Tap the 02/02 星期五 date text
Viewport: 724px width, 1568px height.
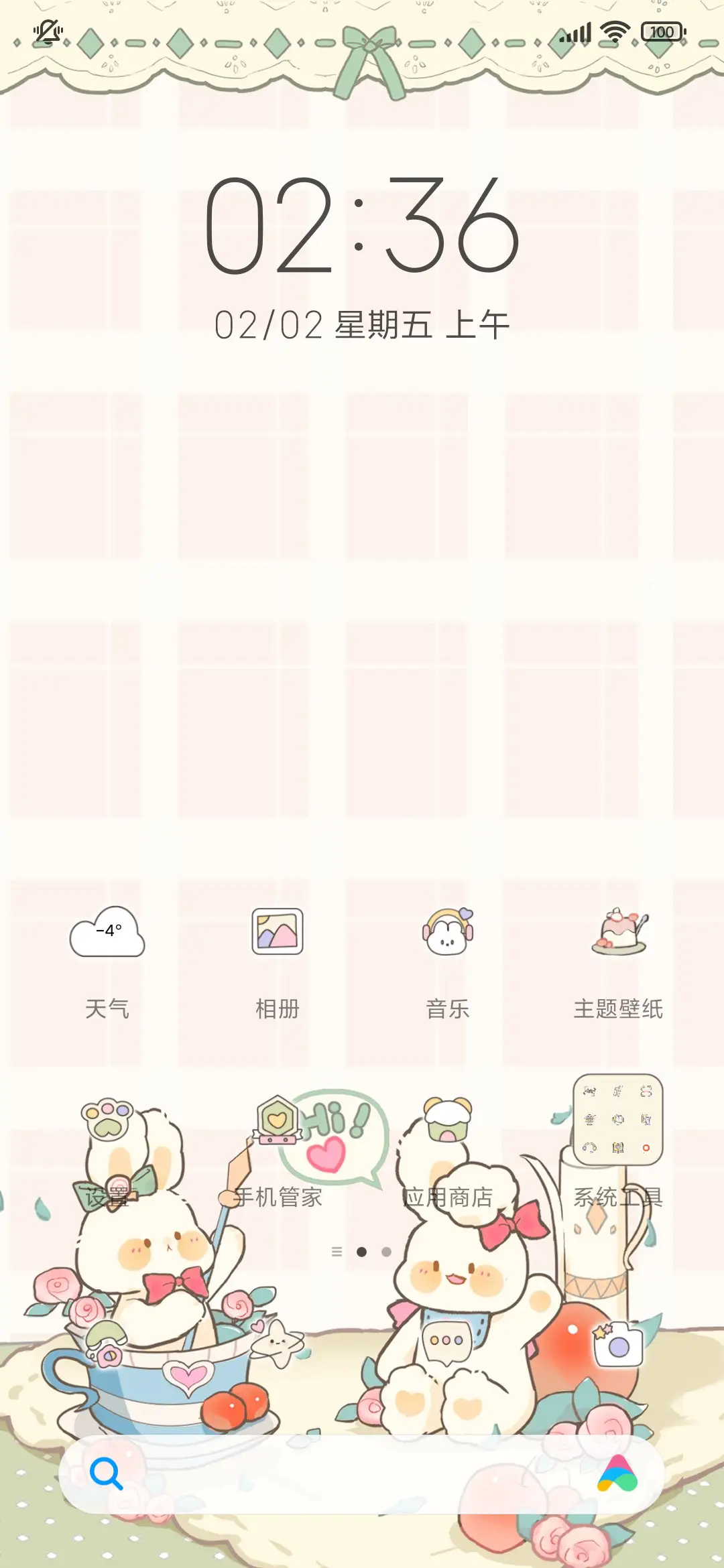(362, 323)
